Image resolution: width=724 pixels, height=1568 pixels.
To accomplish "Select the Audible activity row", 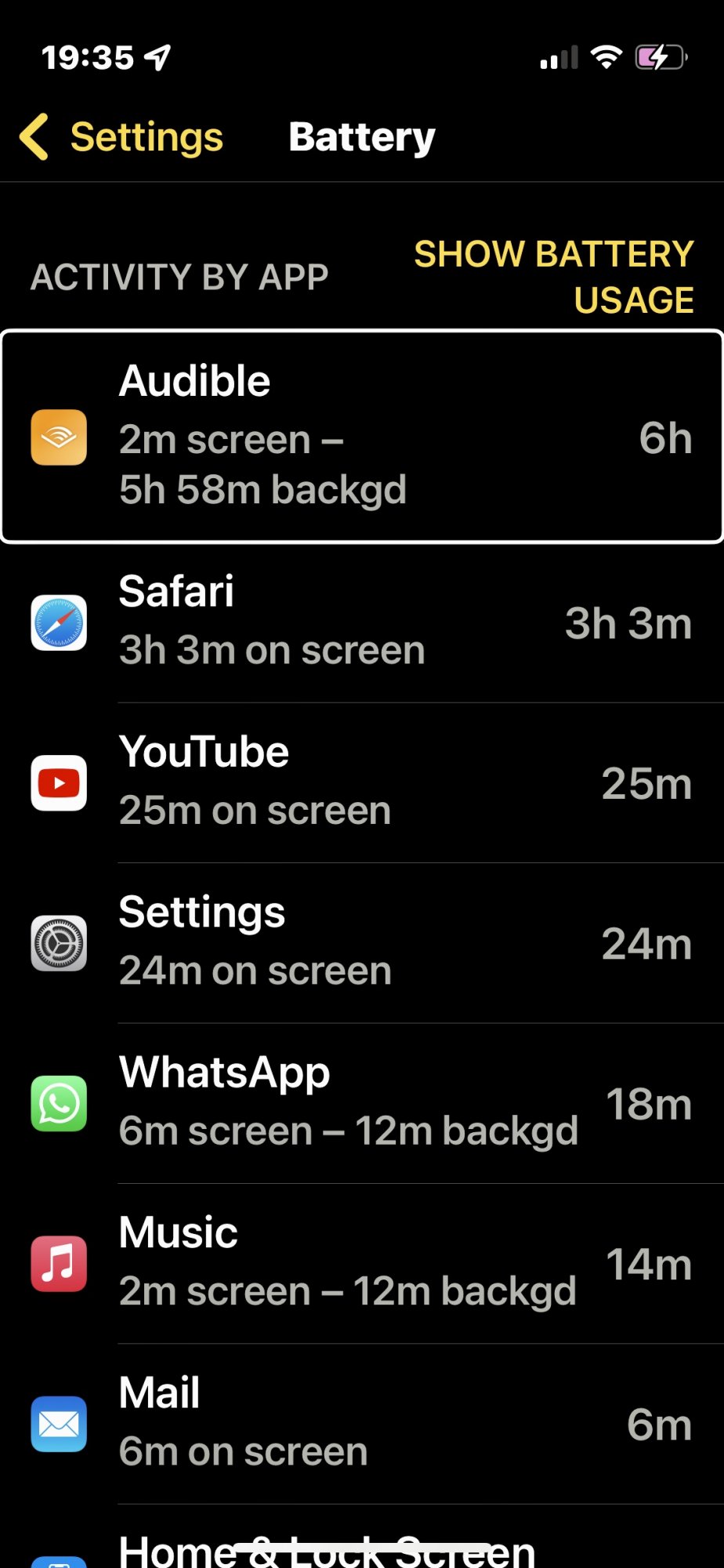I will click(362, 437).
